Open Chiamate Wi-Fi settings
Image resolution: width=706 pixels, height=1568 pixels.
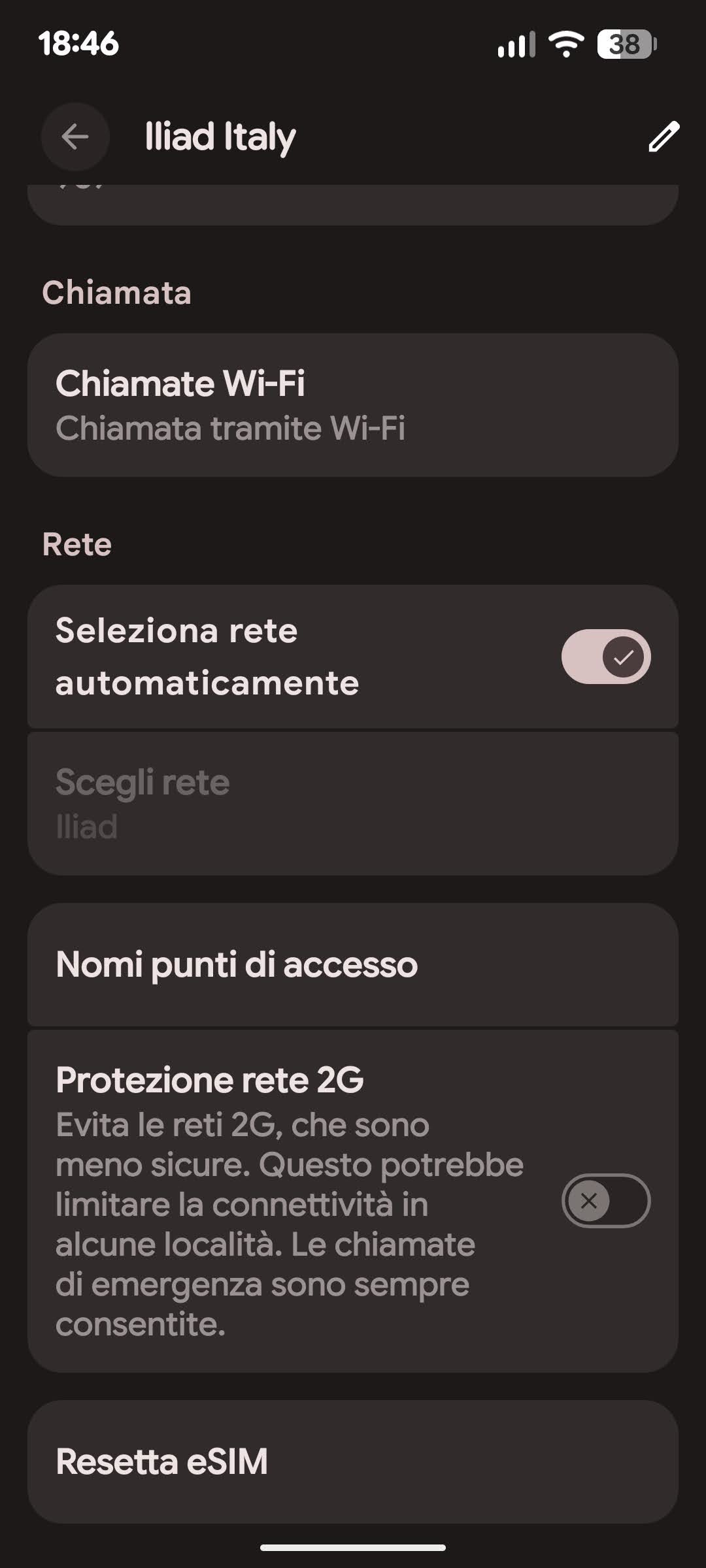coord(353,405)
